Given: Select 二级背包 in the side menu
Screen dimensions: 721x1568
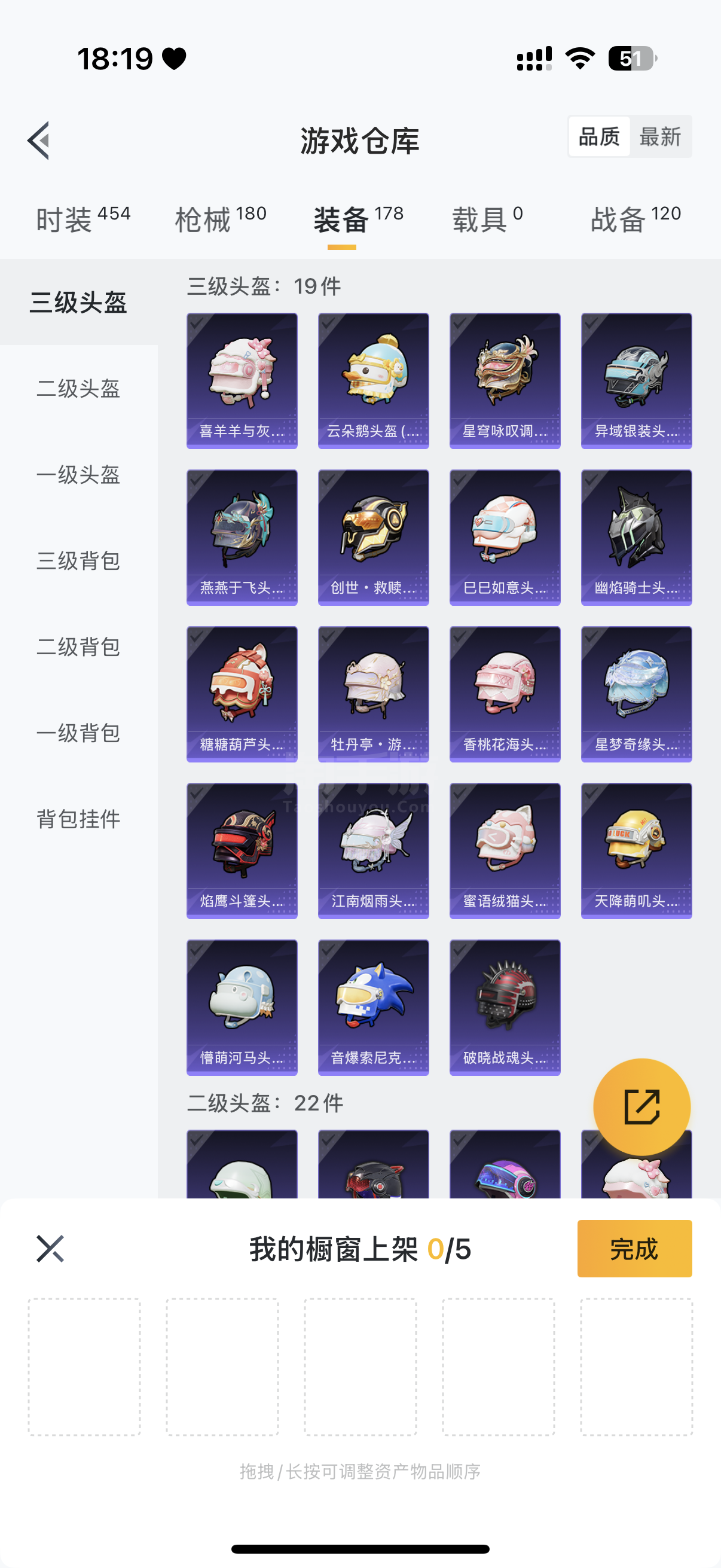Looking at the screenshot, I should click(78, 646).
